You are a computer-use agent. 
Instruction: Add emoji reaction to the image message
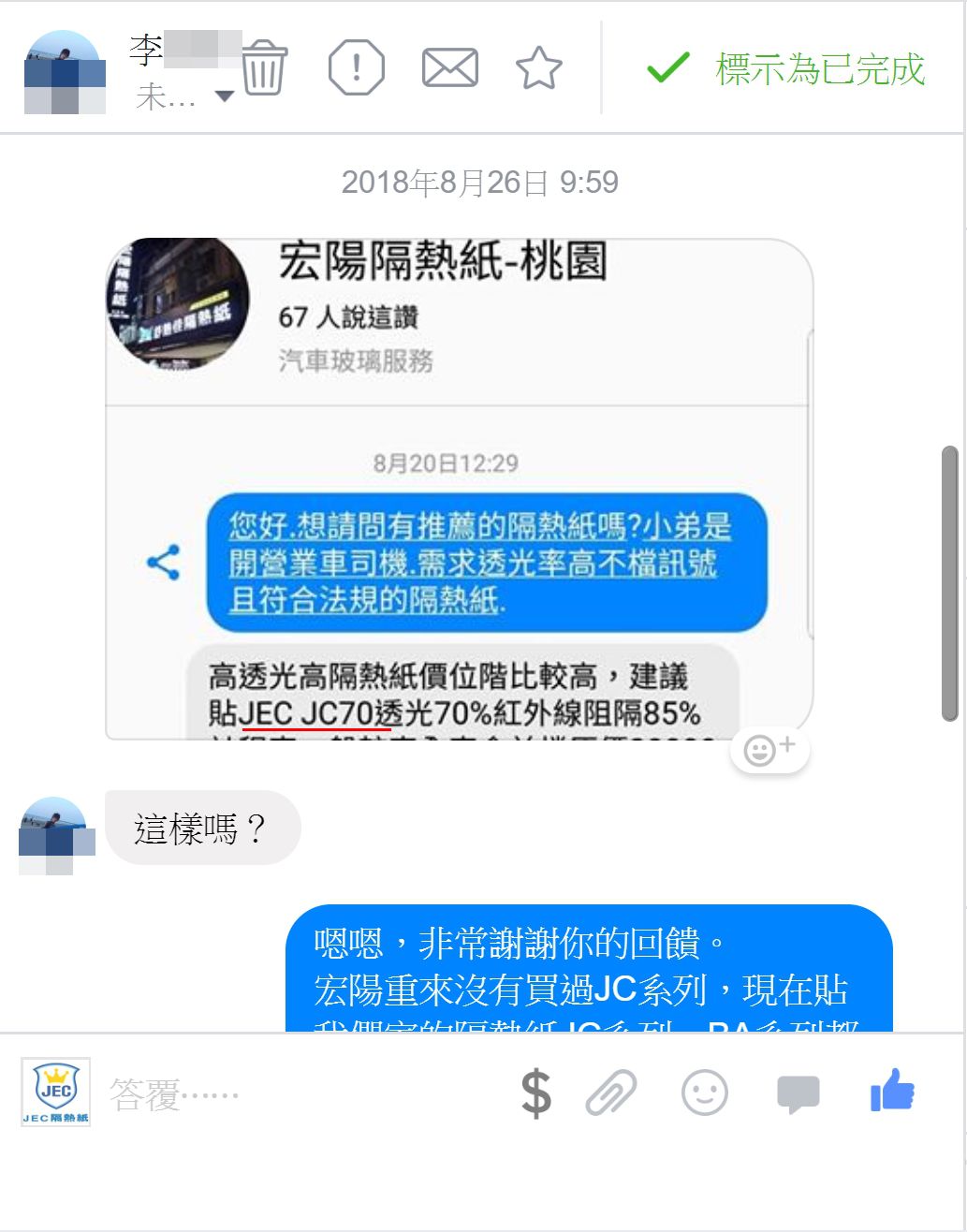[769, 750]
